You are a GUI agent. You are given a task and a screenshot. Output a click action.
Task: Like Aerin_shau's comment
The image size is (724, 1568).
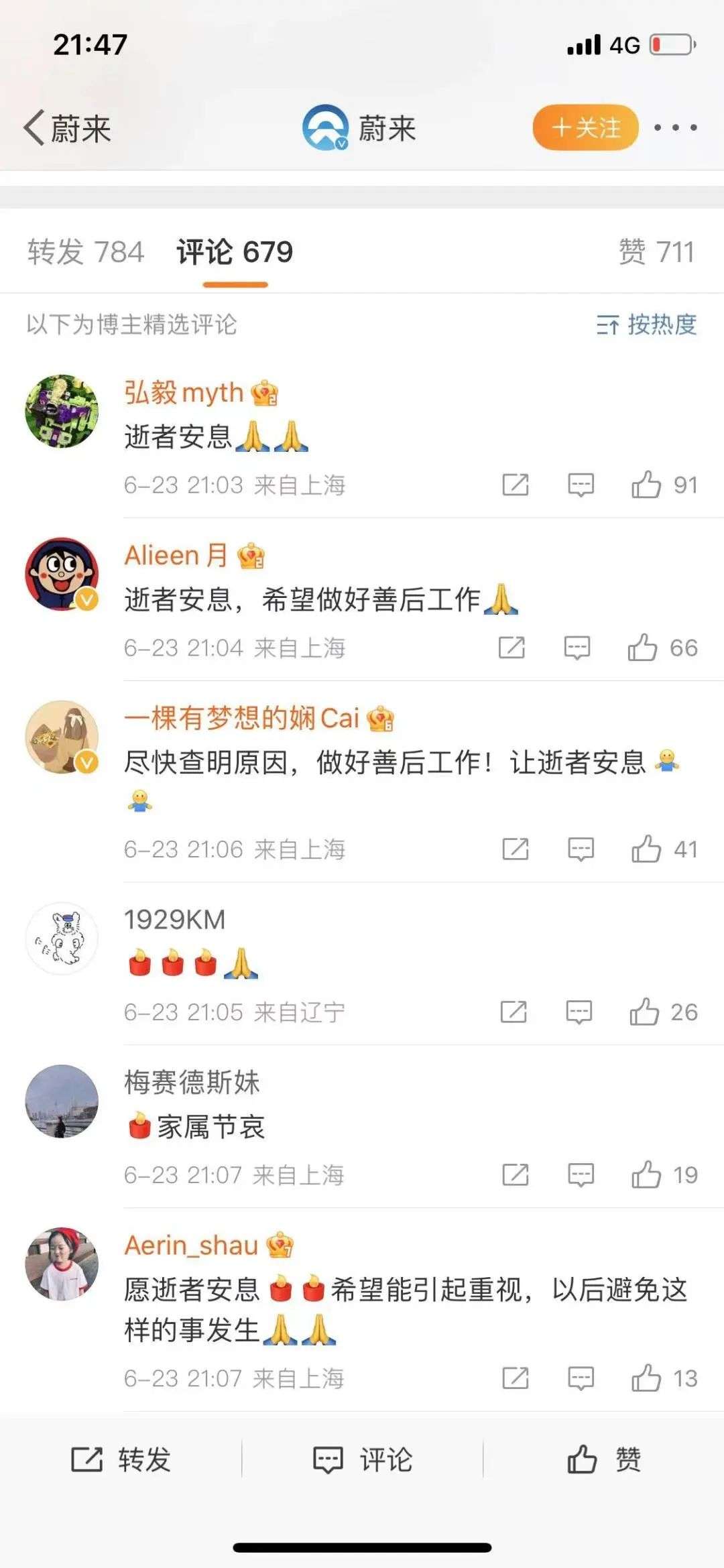[x=647, y=1378]
